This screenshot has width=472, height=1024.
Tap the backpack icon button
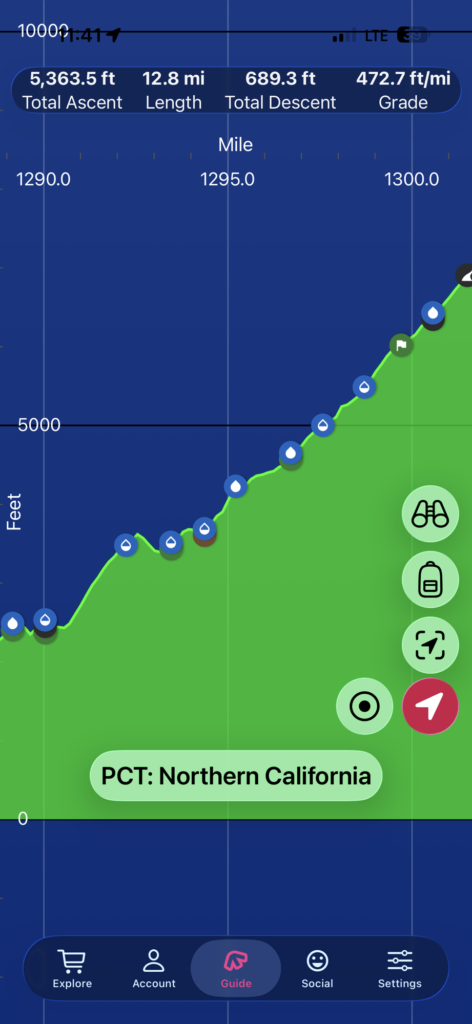(430, 579)
